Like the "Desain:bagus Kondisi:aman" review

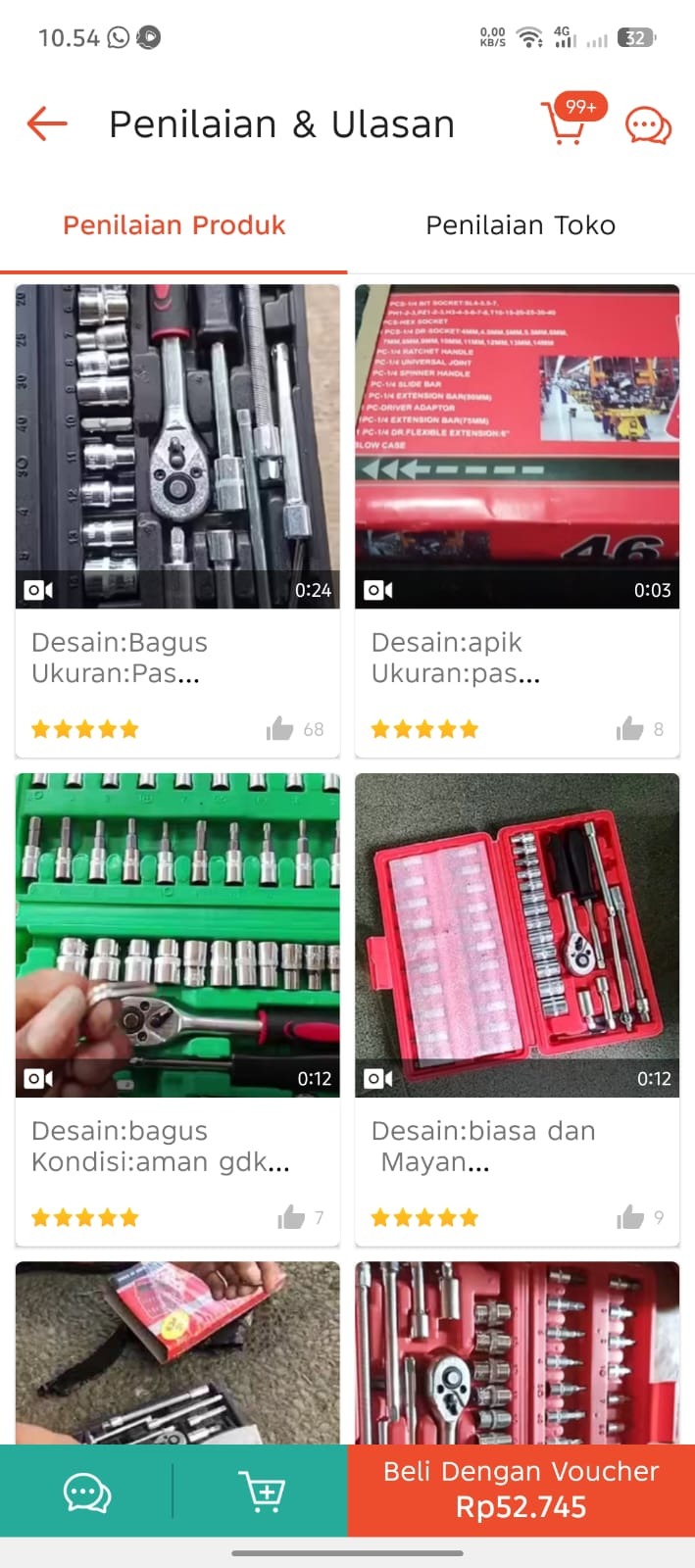click(291, 1217)
